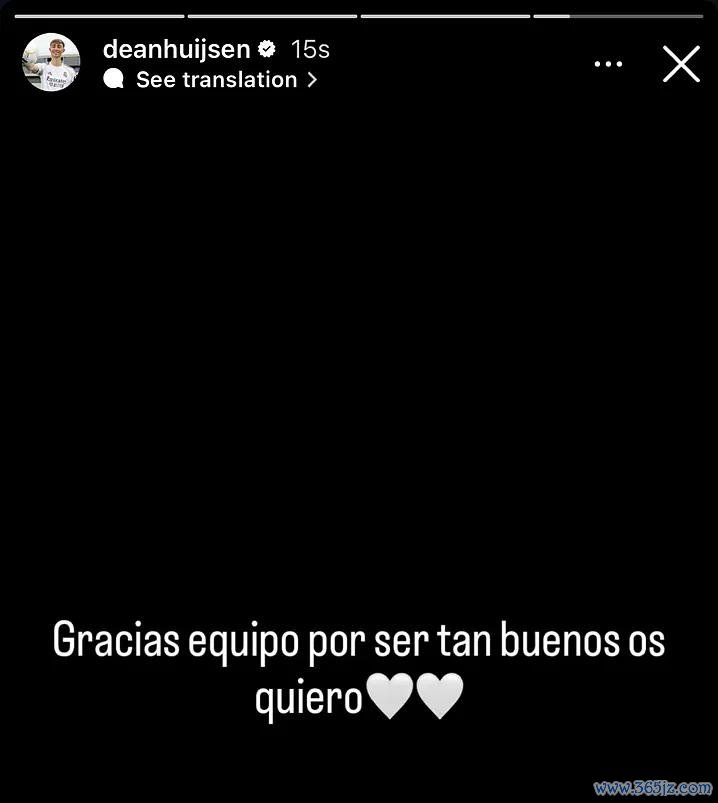718x803 pixels.
Task: Open the three-dot story options menu
Action: (x=608, y=64)
